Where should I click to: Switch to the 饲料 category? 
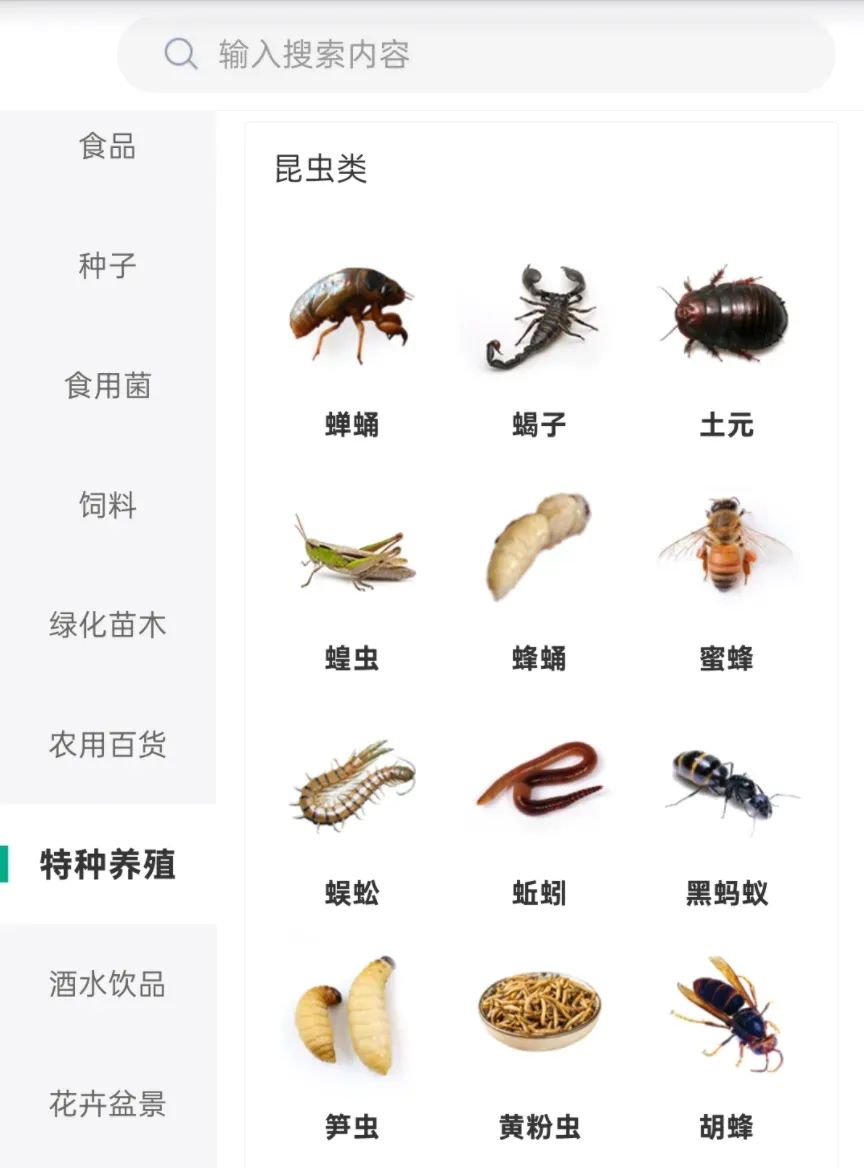(x=107, y=506)
